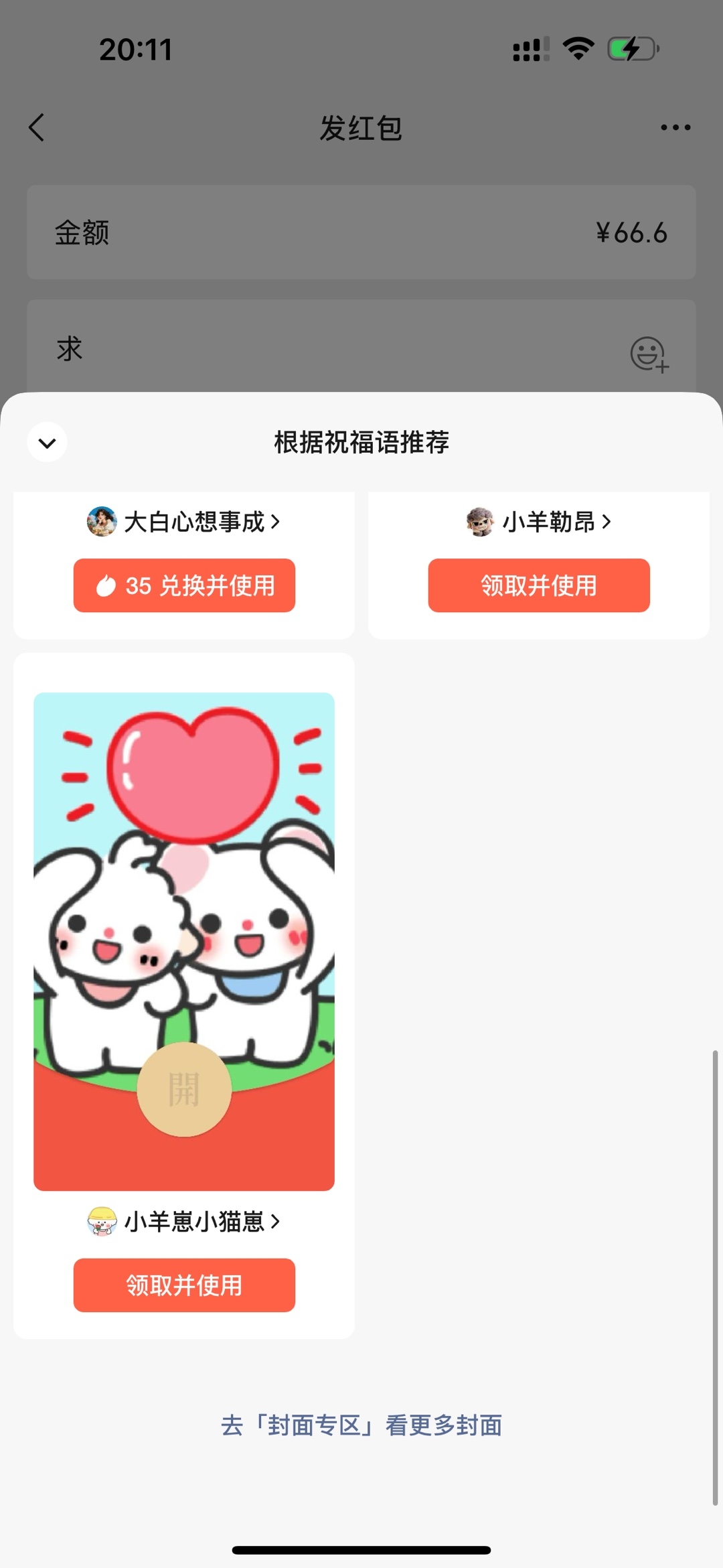Go to 封面专区 to see more covers
723x1568 pixels.
[361, 1426]
